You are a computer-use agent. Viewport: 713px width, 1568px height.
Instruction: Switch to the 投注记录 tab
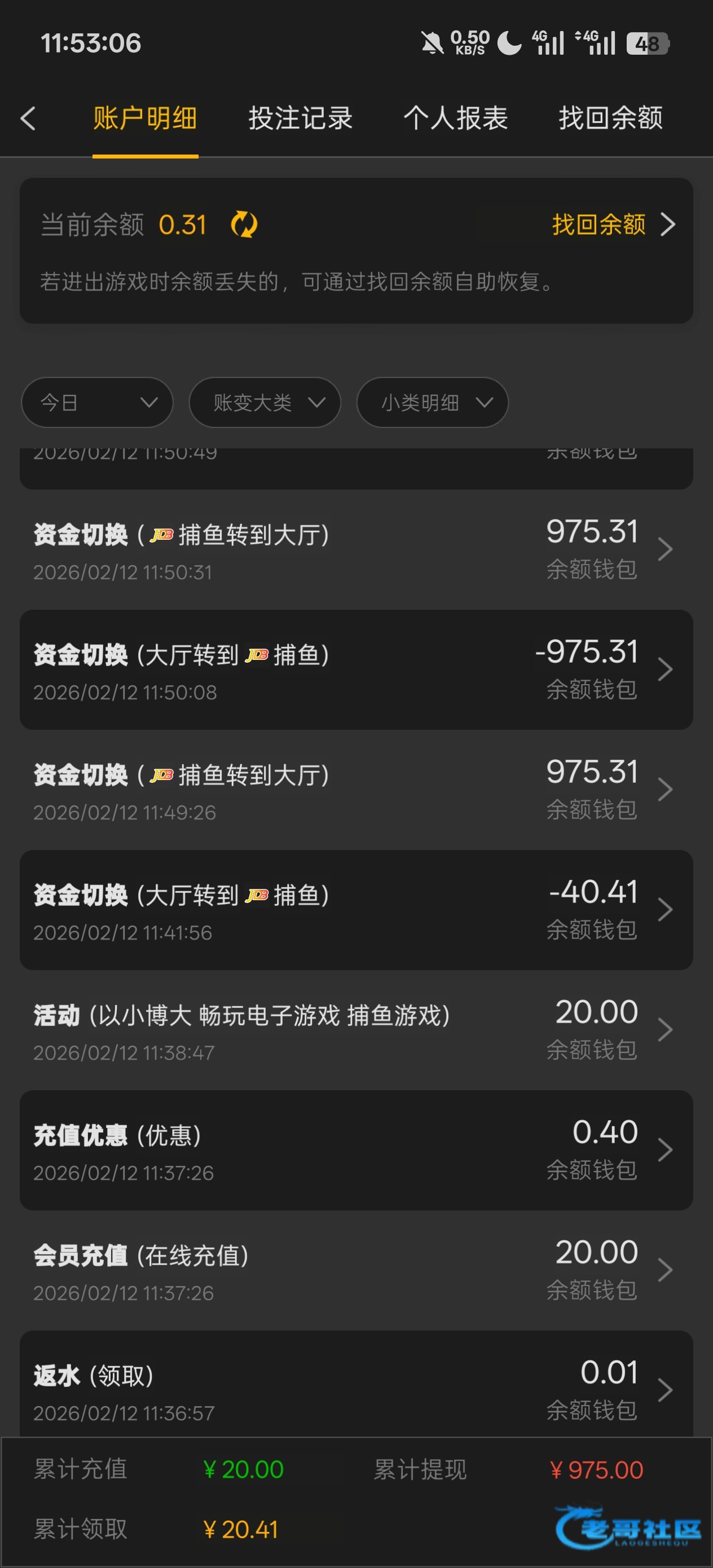[x=300, y=118]
